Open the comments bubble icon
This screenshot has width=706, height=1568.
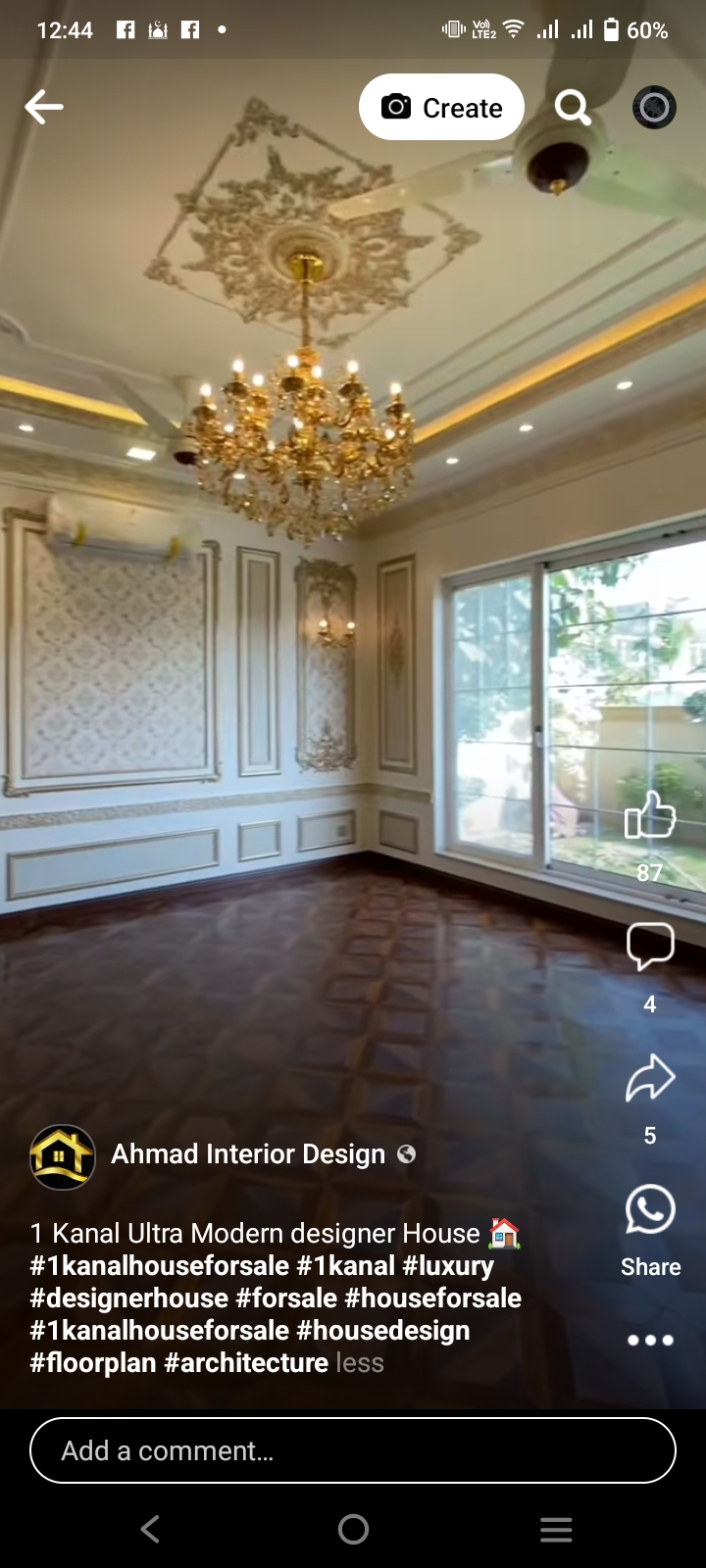pos(650,947)
